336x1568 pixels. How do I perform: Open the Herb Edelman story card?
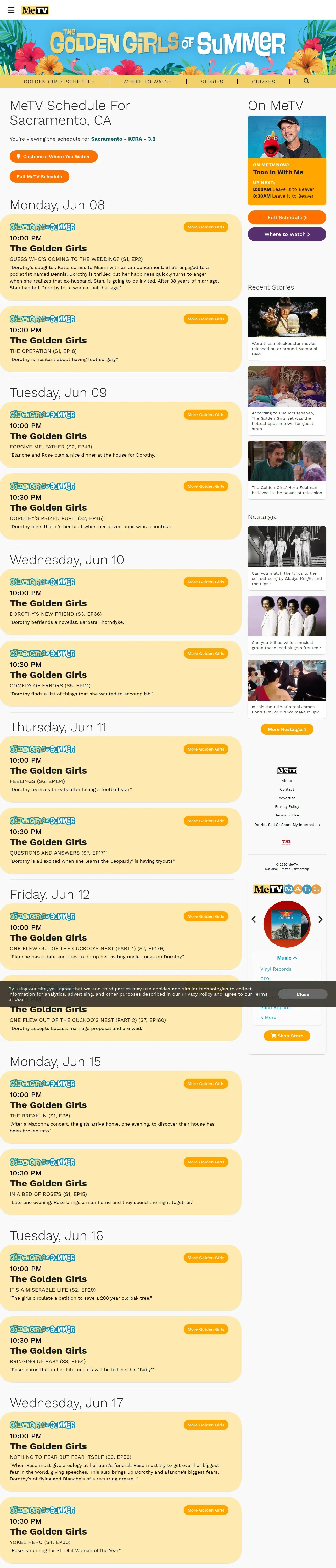287,470
